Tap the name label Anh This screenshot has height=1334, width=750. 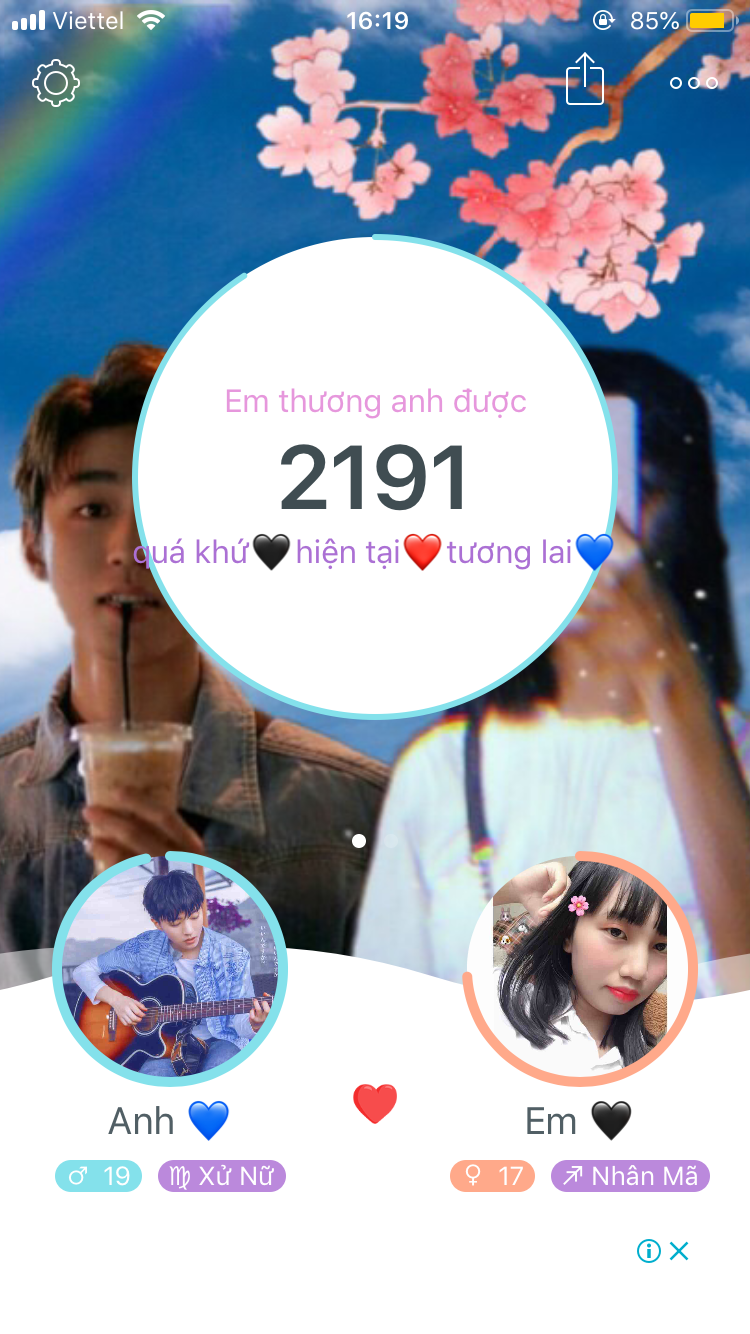142,1122
